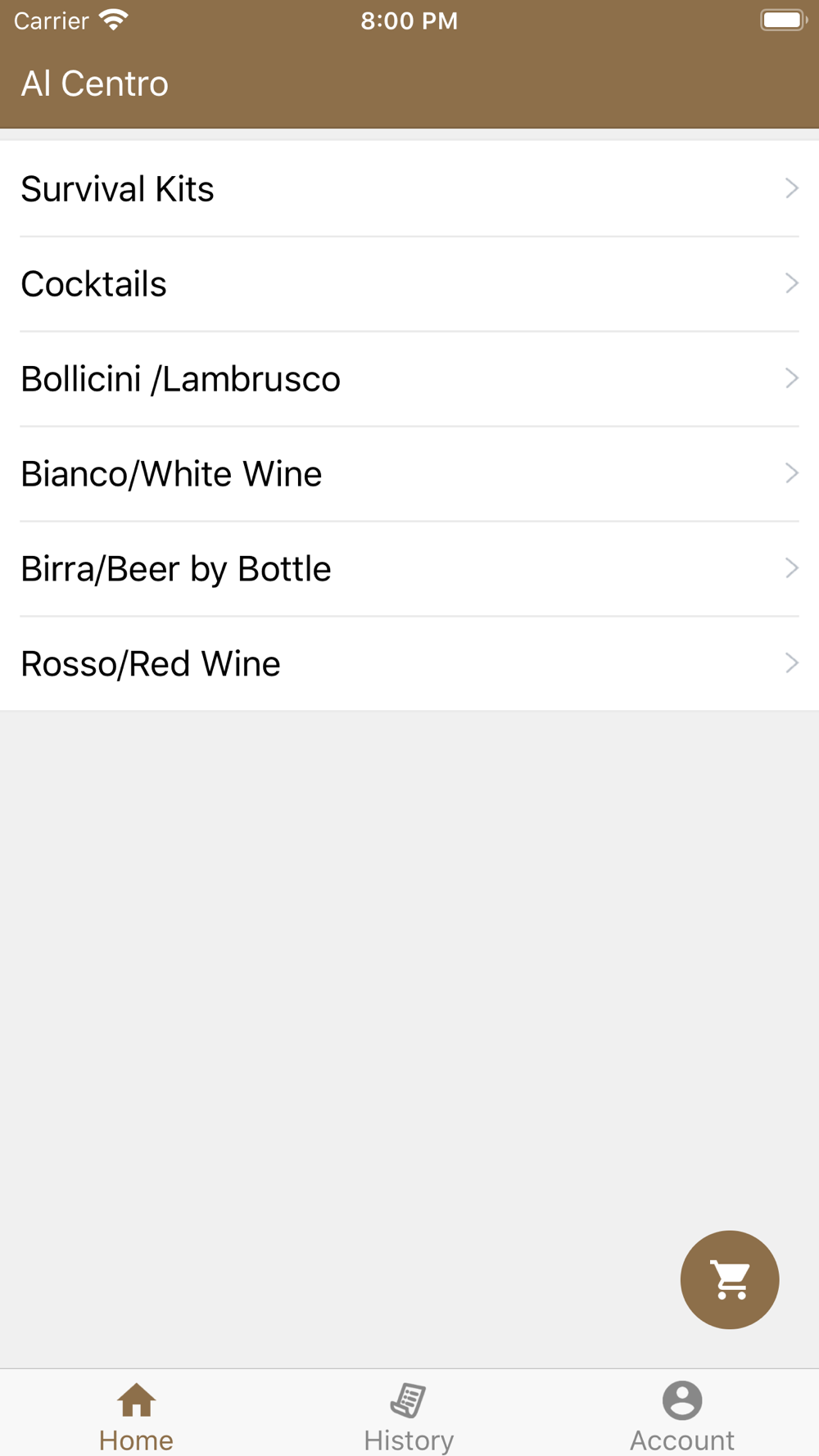Switch to the History tab
Viewport: 819px width, 1456px height.
click(409, 1417)
